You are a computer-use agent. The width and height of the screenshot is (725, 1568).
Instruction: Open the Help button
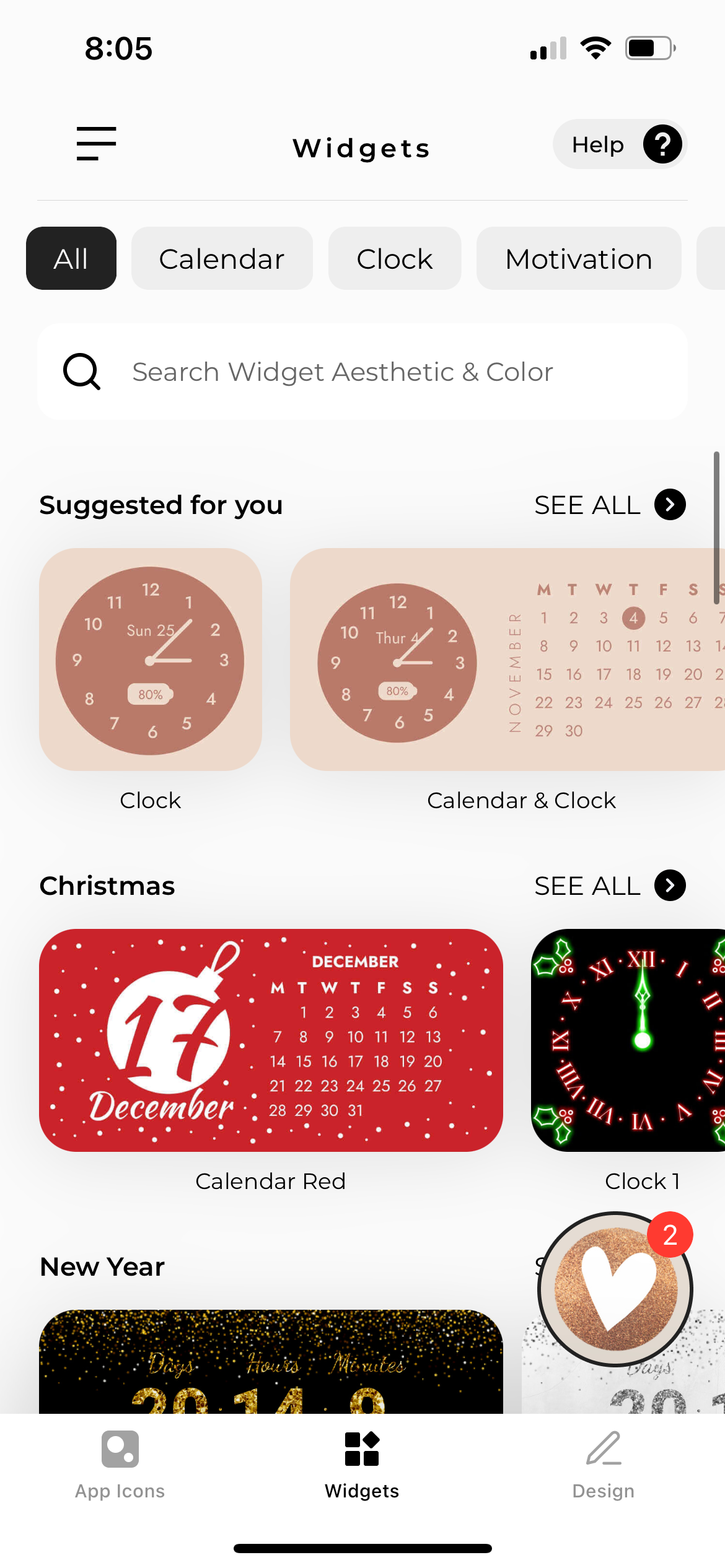click(620, 144)
